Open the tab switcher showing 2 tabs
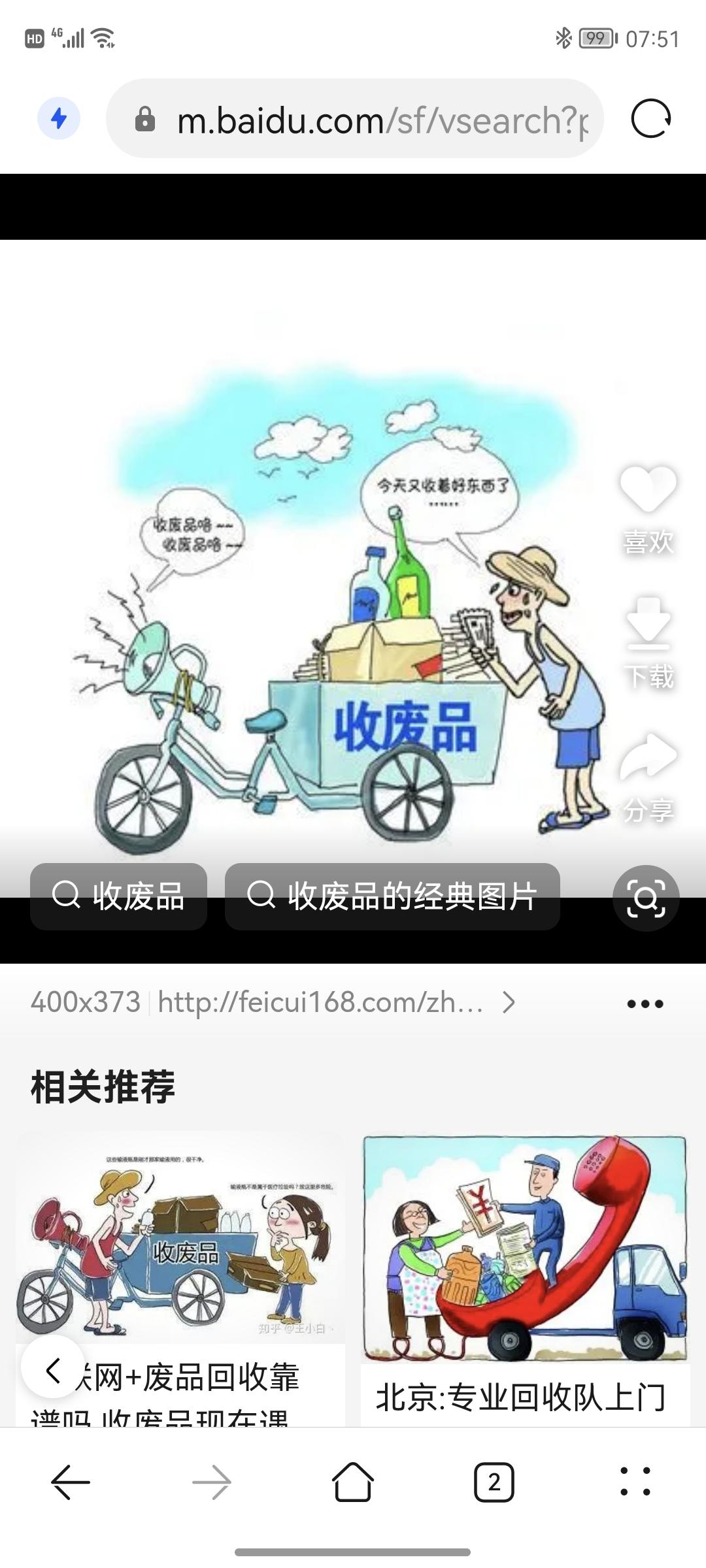This screenshot has height=1568, width=706. (494, 1482)
